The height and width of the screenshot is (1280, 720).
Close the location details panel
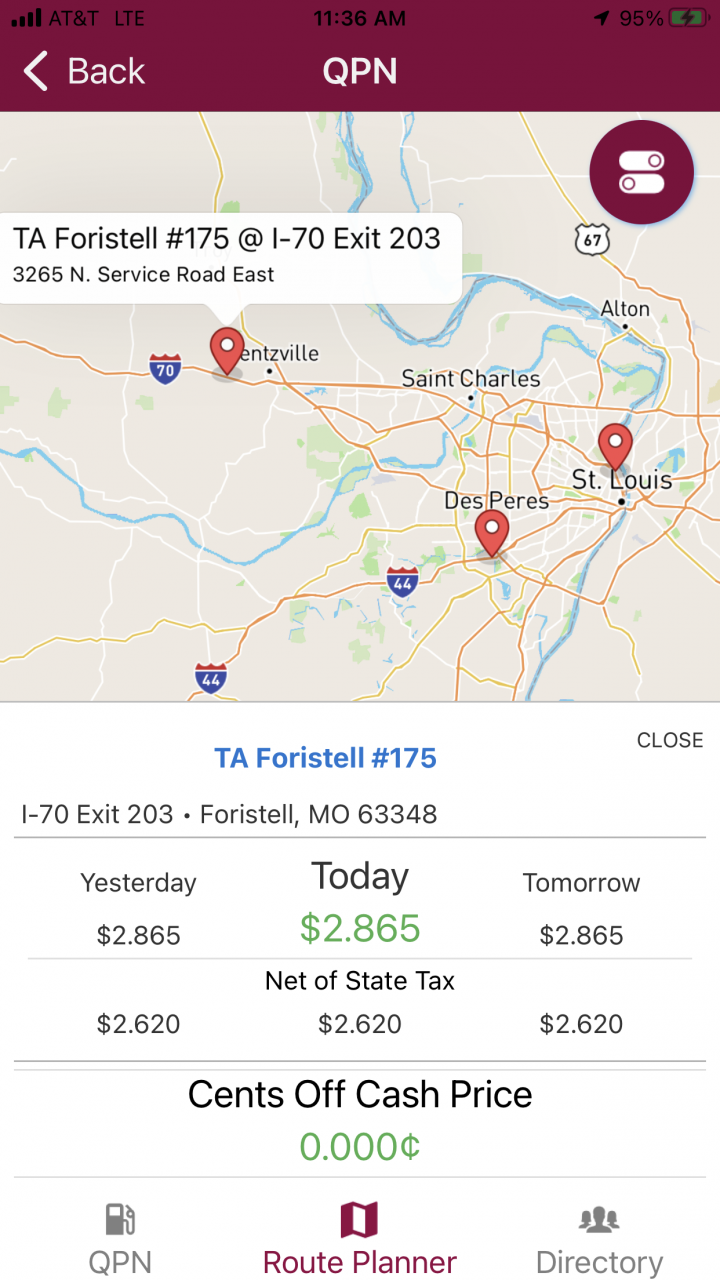(x=670, y=740)
